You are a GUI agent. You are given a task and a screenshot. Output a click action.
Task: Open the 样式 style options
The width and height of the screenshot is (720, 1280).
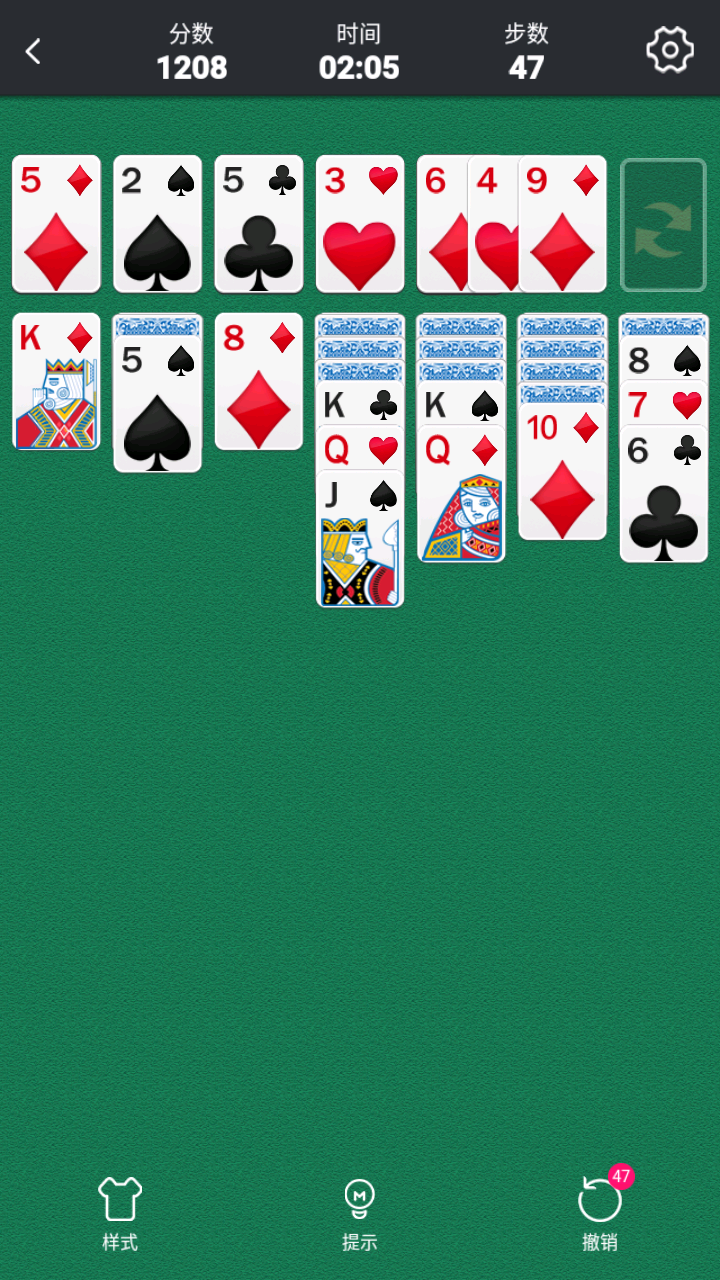tap(120, 1213)
